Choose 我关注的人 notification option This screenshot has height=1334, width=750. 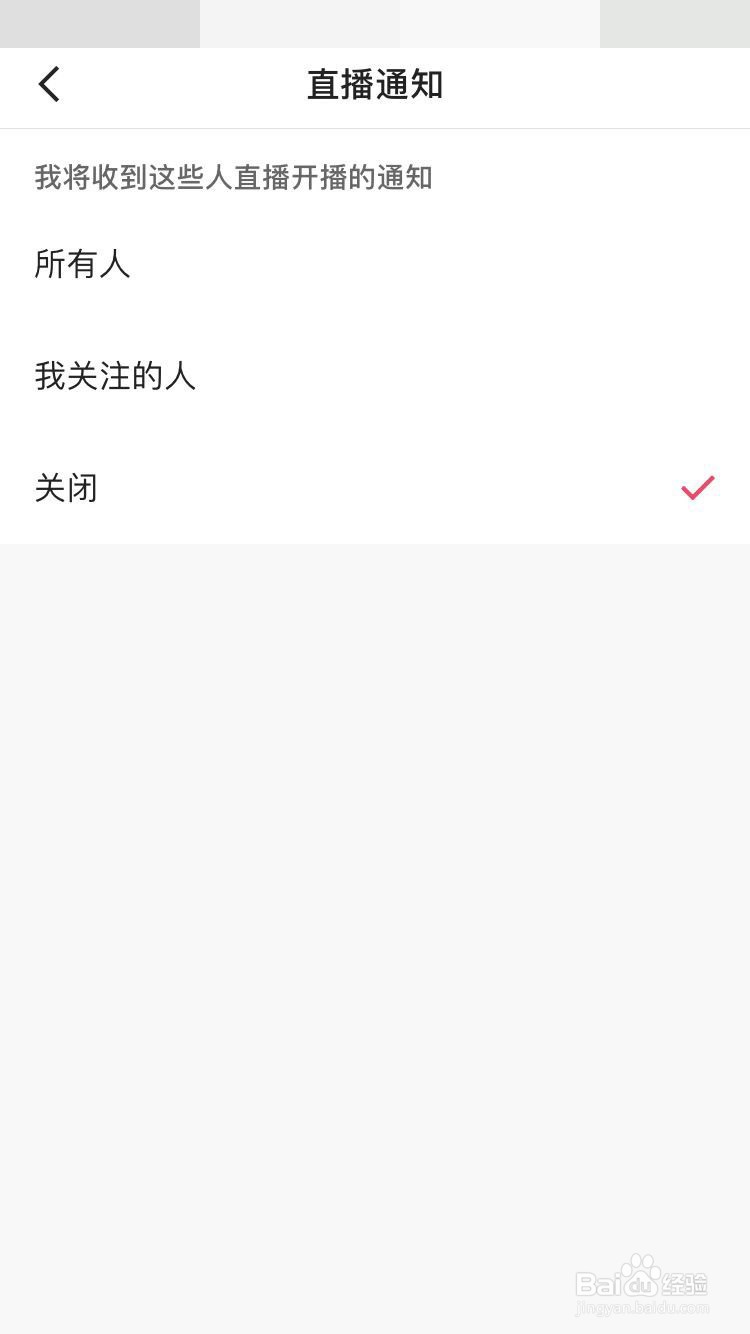tap(115, 377)
